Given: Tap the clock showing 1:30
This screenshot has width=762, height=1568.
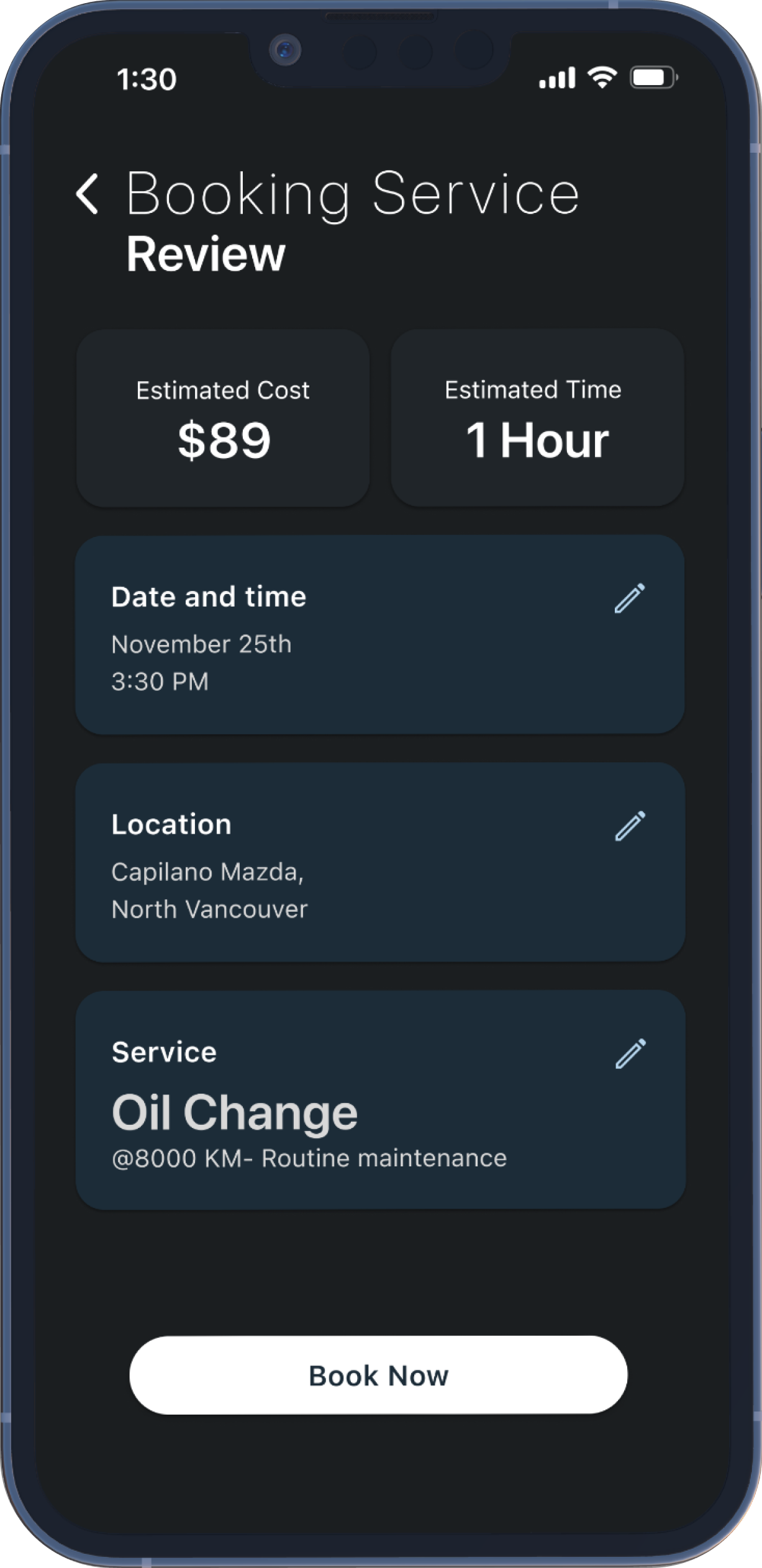Looking at the screenshot, I should pyautogui.click(x=144, y=79).
